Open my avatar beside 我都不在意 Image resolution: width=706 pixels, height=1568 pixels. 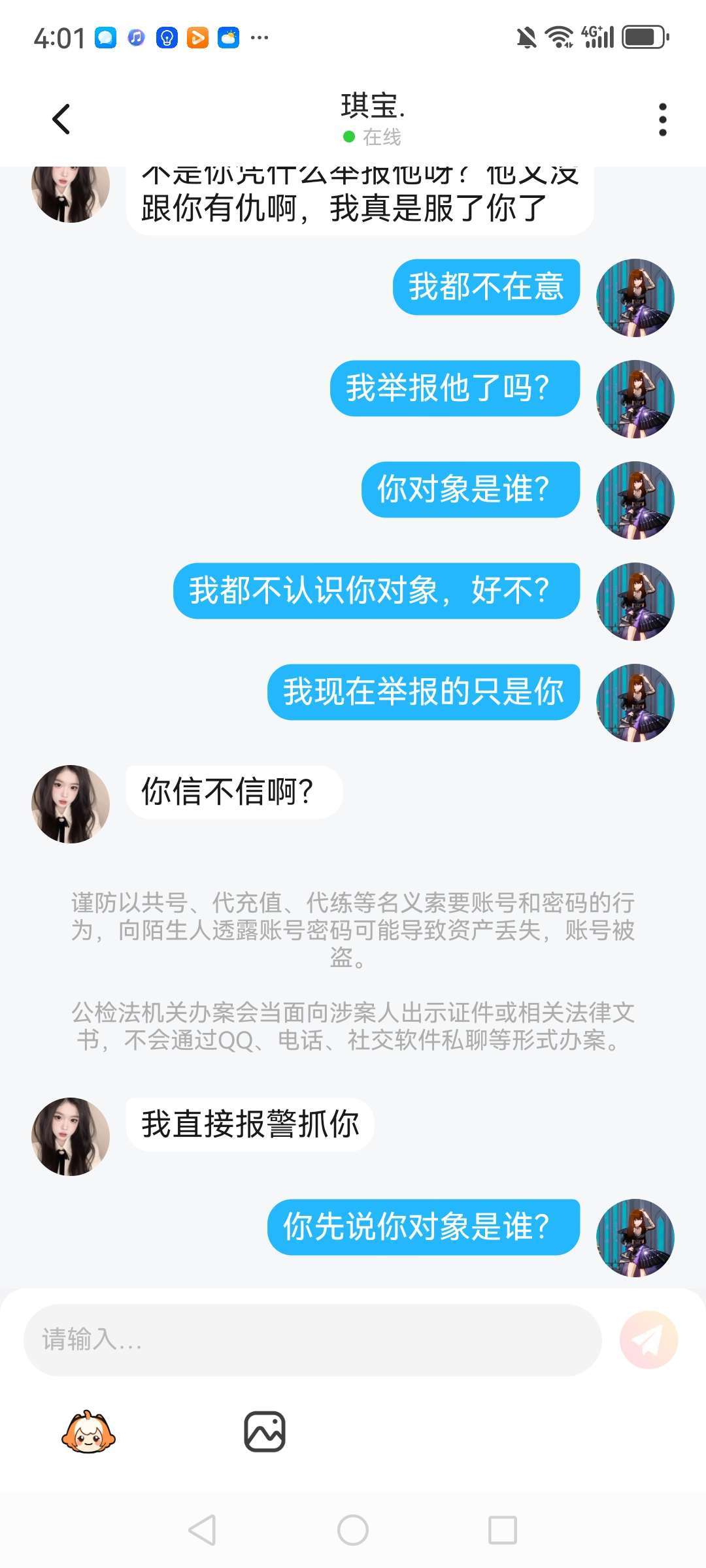[x=635, y=298]
